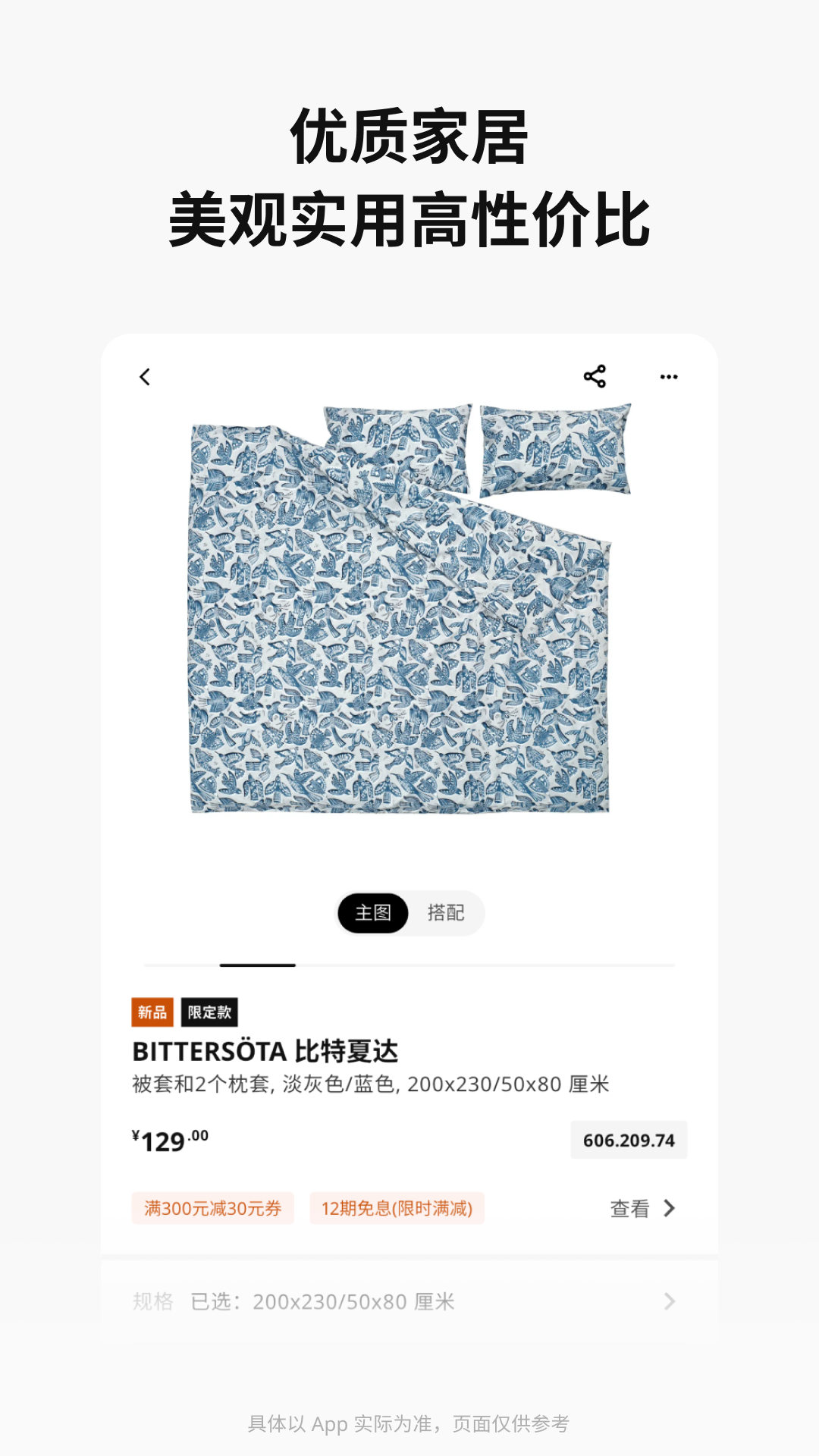Image resolution: width=819 pixels, height=1456 pixels.
Task: Switch to the 主图 tab
Action: click(372, 913)
